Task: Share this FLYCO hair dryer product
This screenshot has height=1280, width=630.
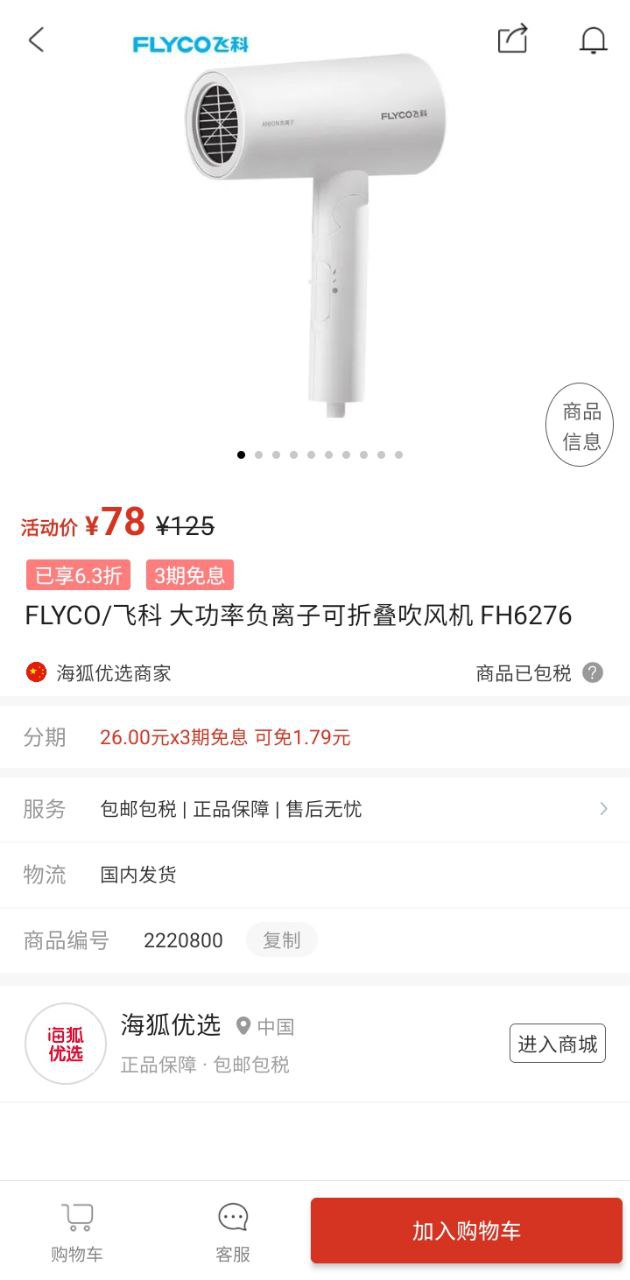Action: point(512,39)
